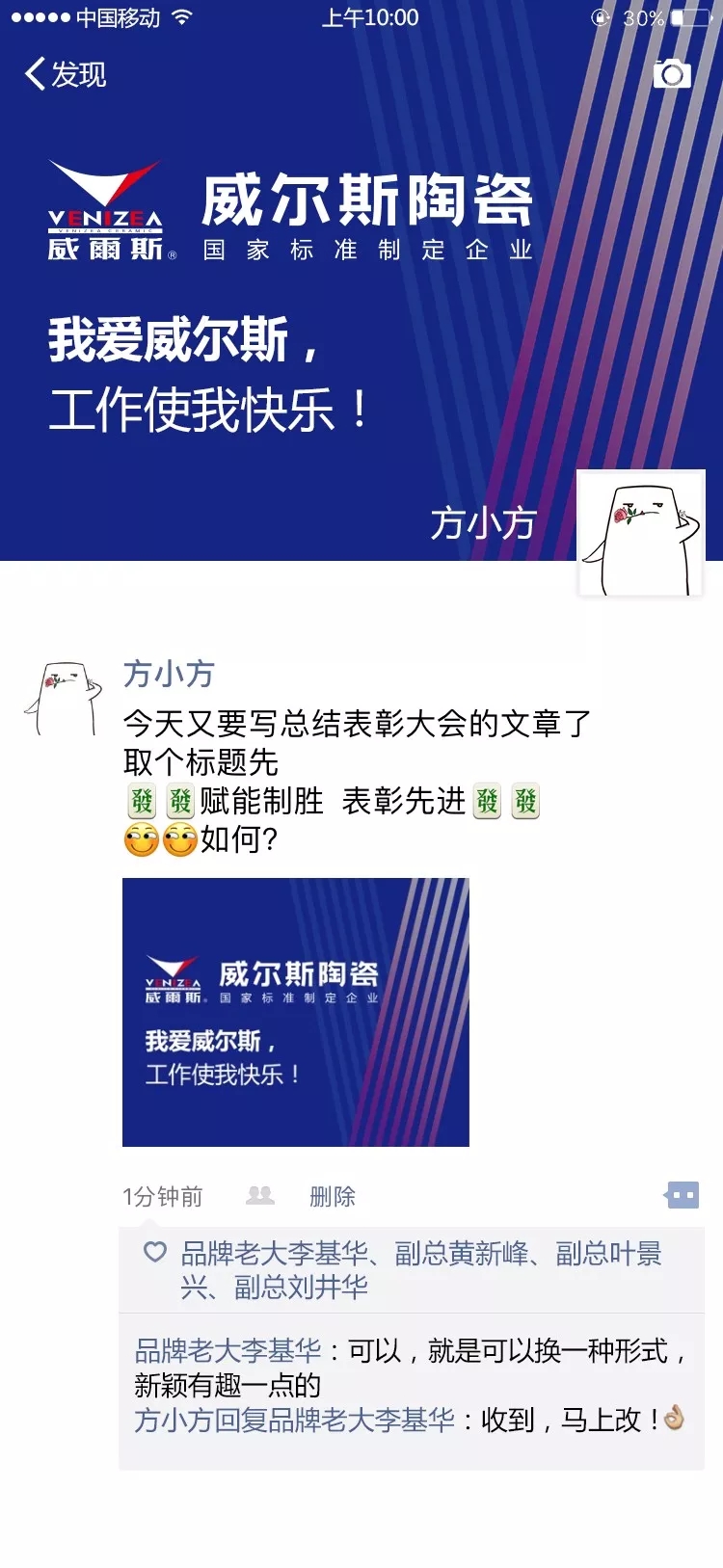The image size is (723, 1568).
Task: Open the like and comment popup button
Action: pos(682,1196)
